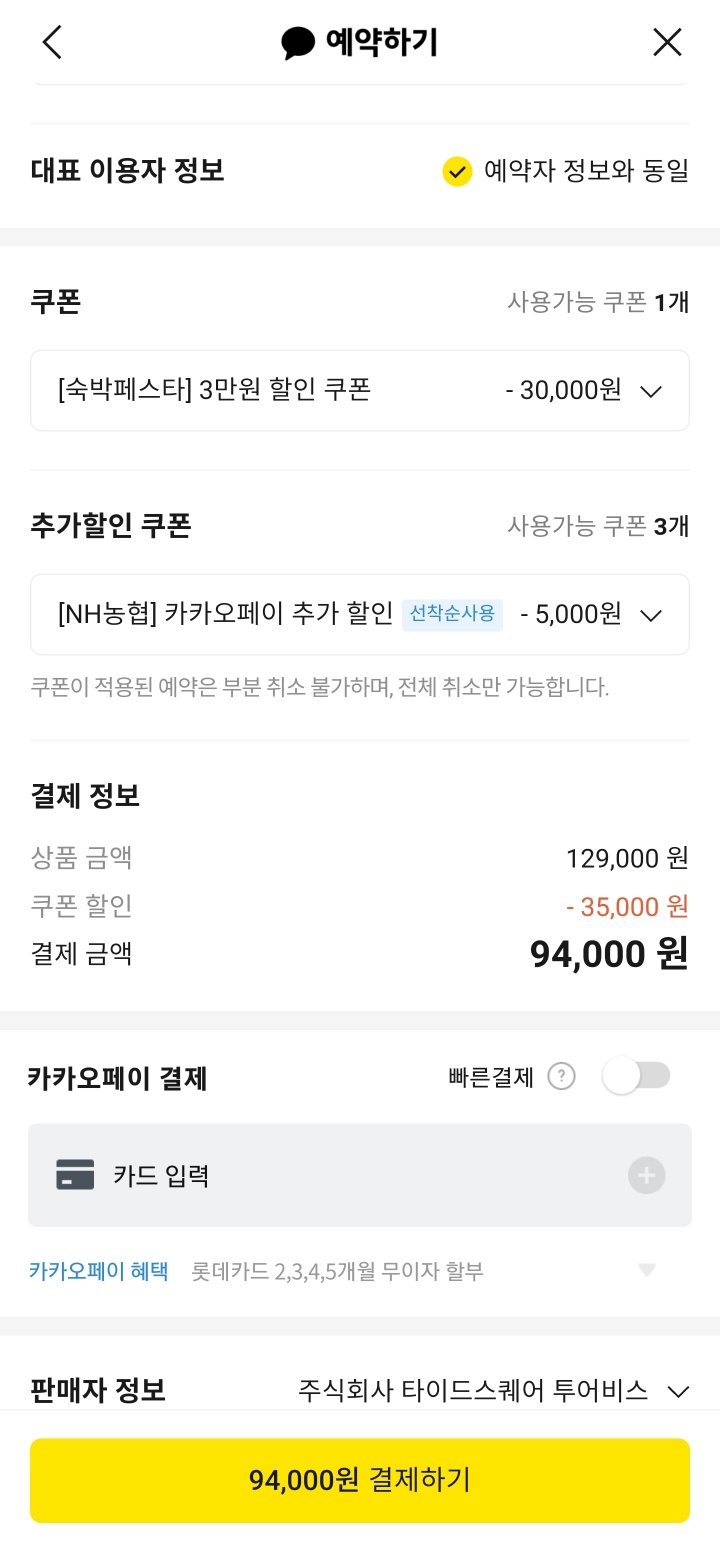Collapse the 카카오페이 혜택 installment info

pyautogui.click(x=645, y=1270)
